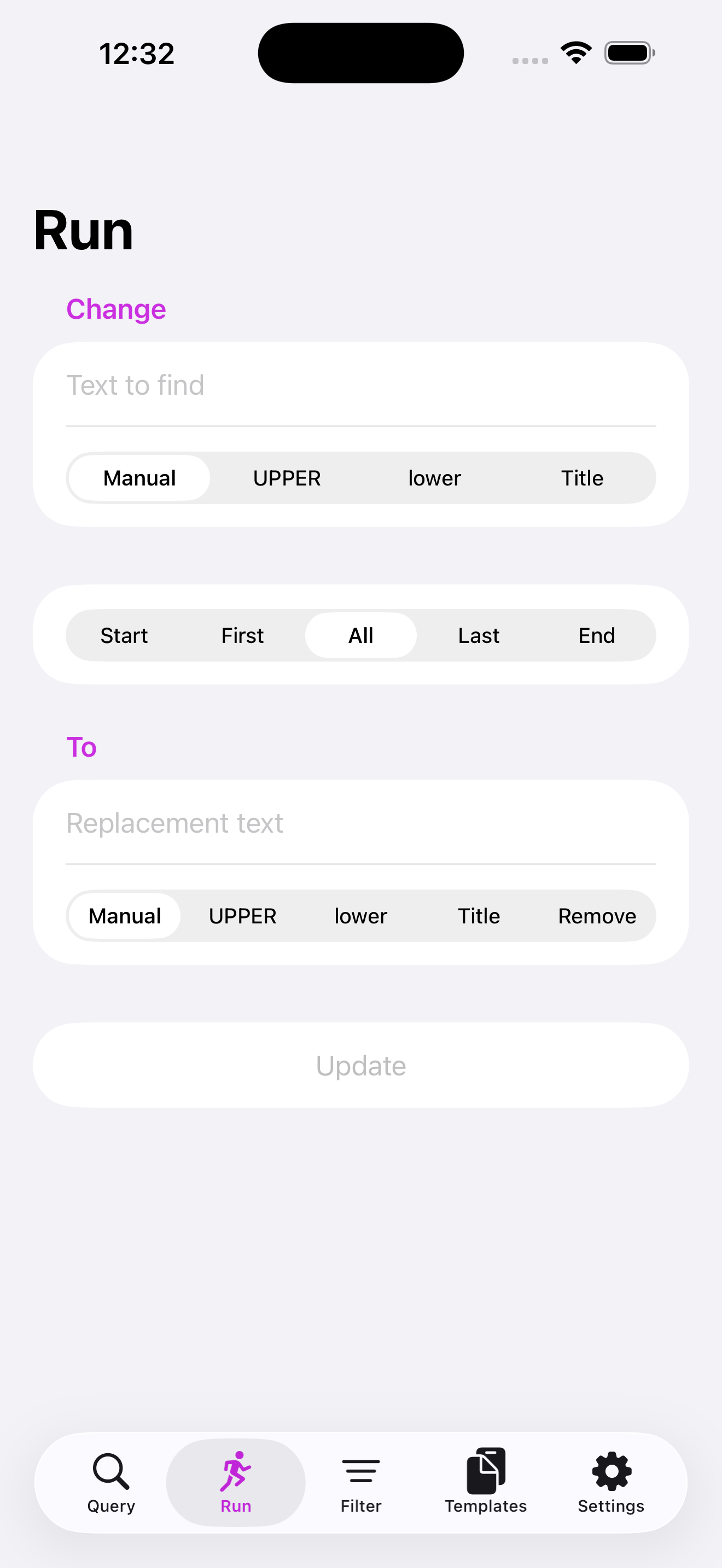This screenshot has width=722, height=1568.
Task: Choose Title in the To section
Action: 479,916
